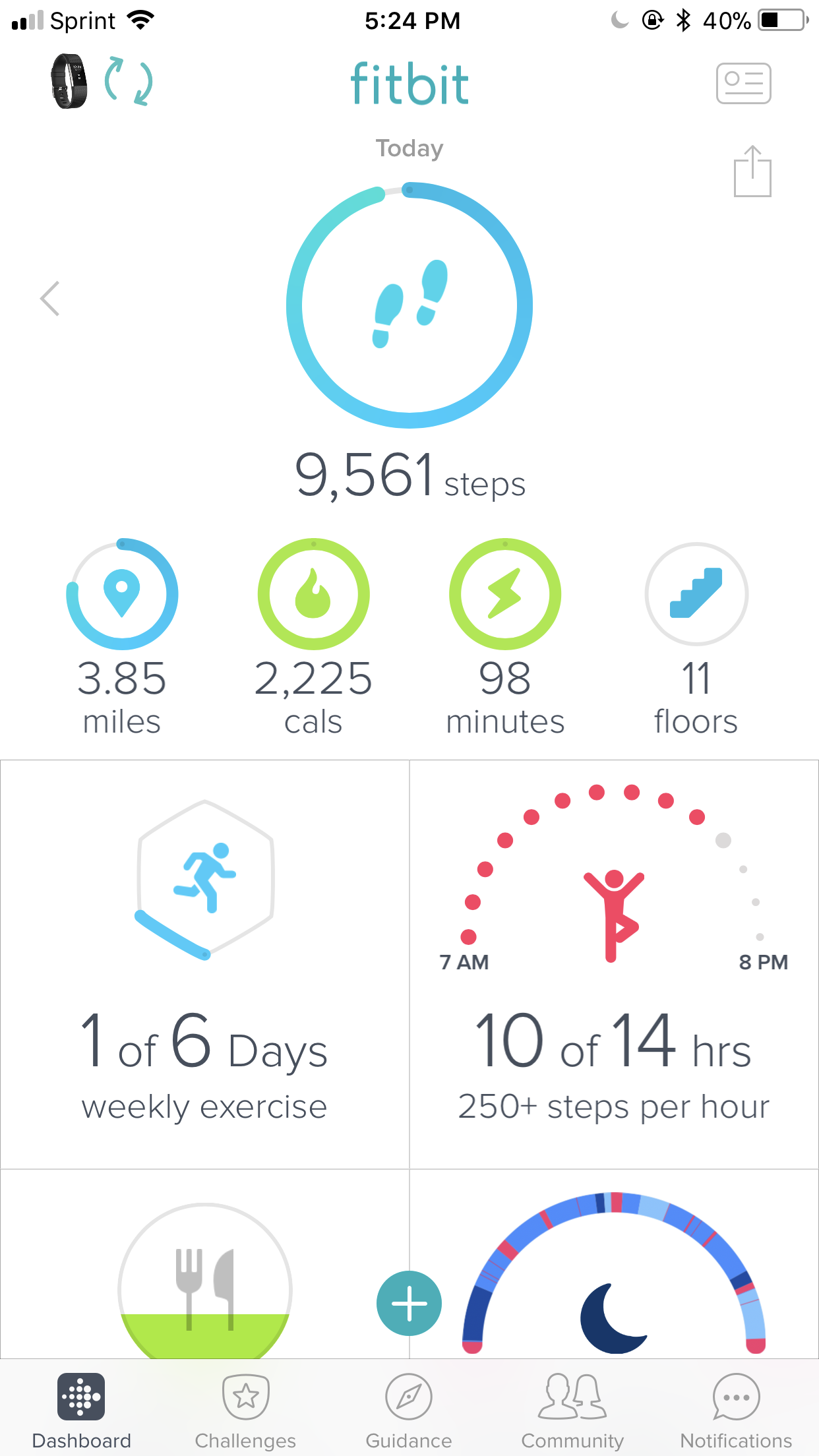Open the account profile card icon
This screenshot has width=819, height=1456.
[743, 83]
